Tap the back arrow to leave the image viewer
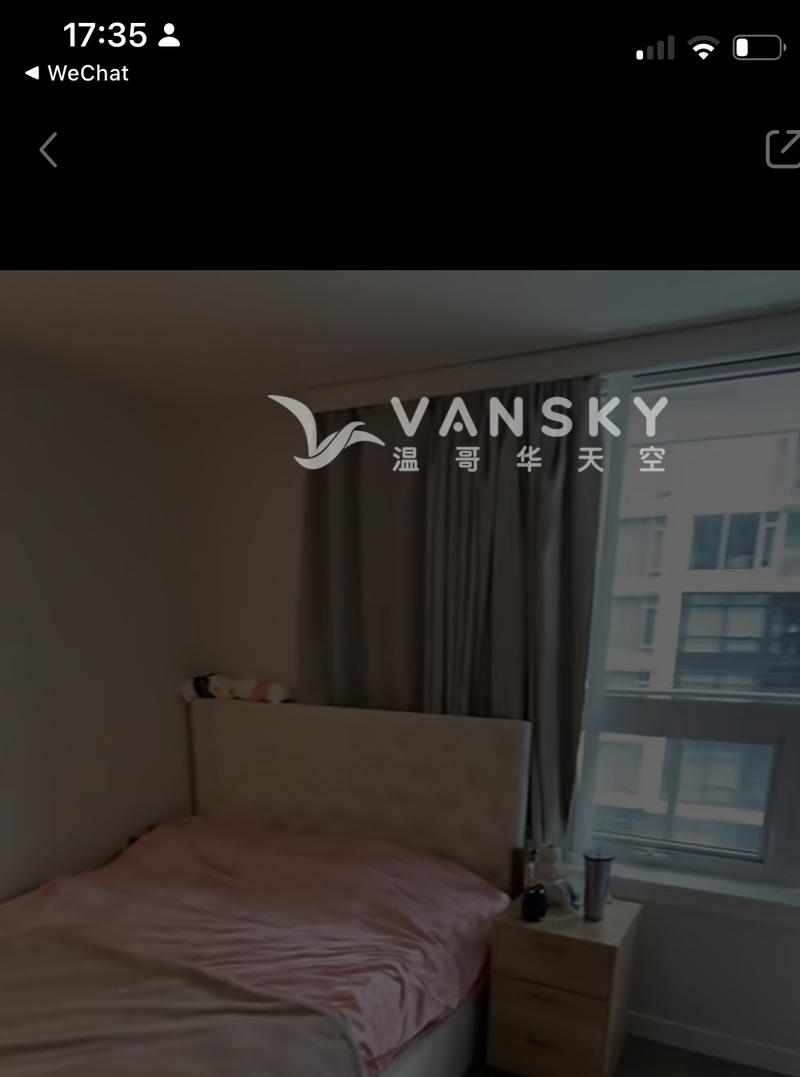800x1077 pixels. pos(48,150)
